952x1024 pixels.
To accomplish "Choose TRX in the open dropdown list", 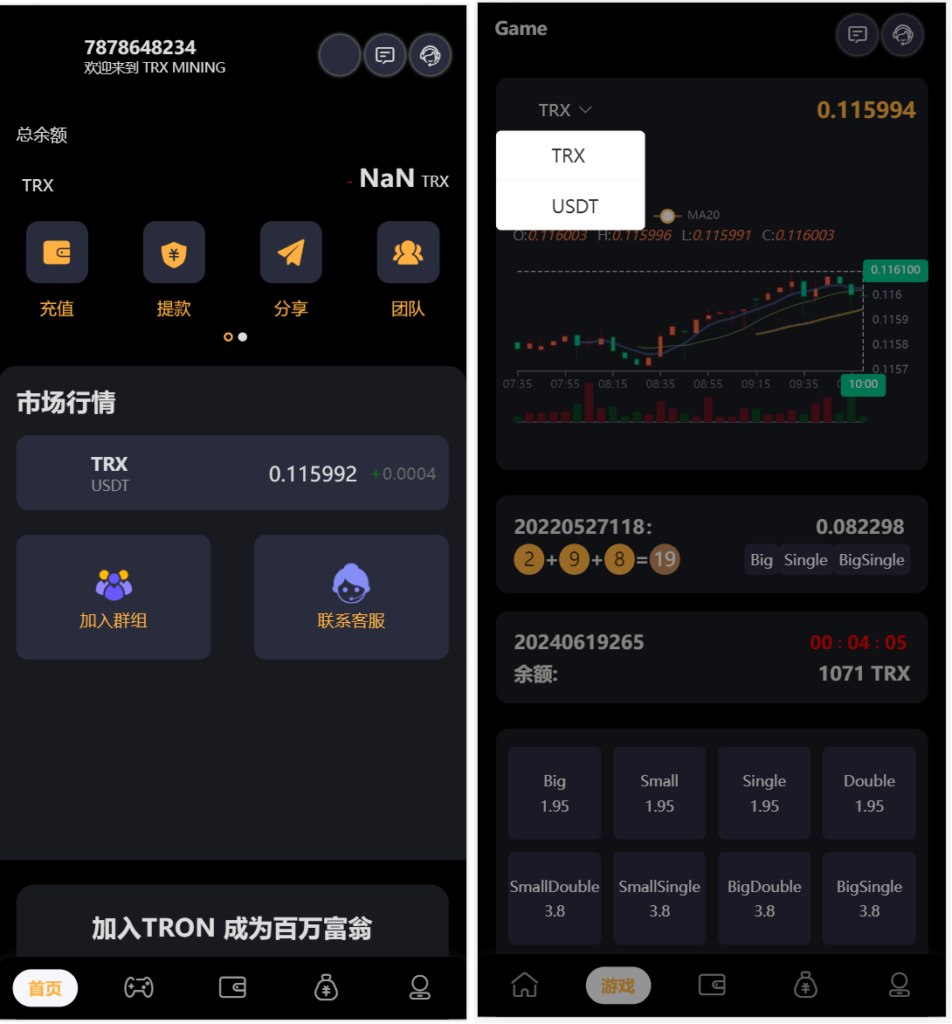I will (570, 156).
